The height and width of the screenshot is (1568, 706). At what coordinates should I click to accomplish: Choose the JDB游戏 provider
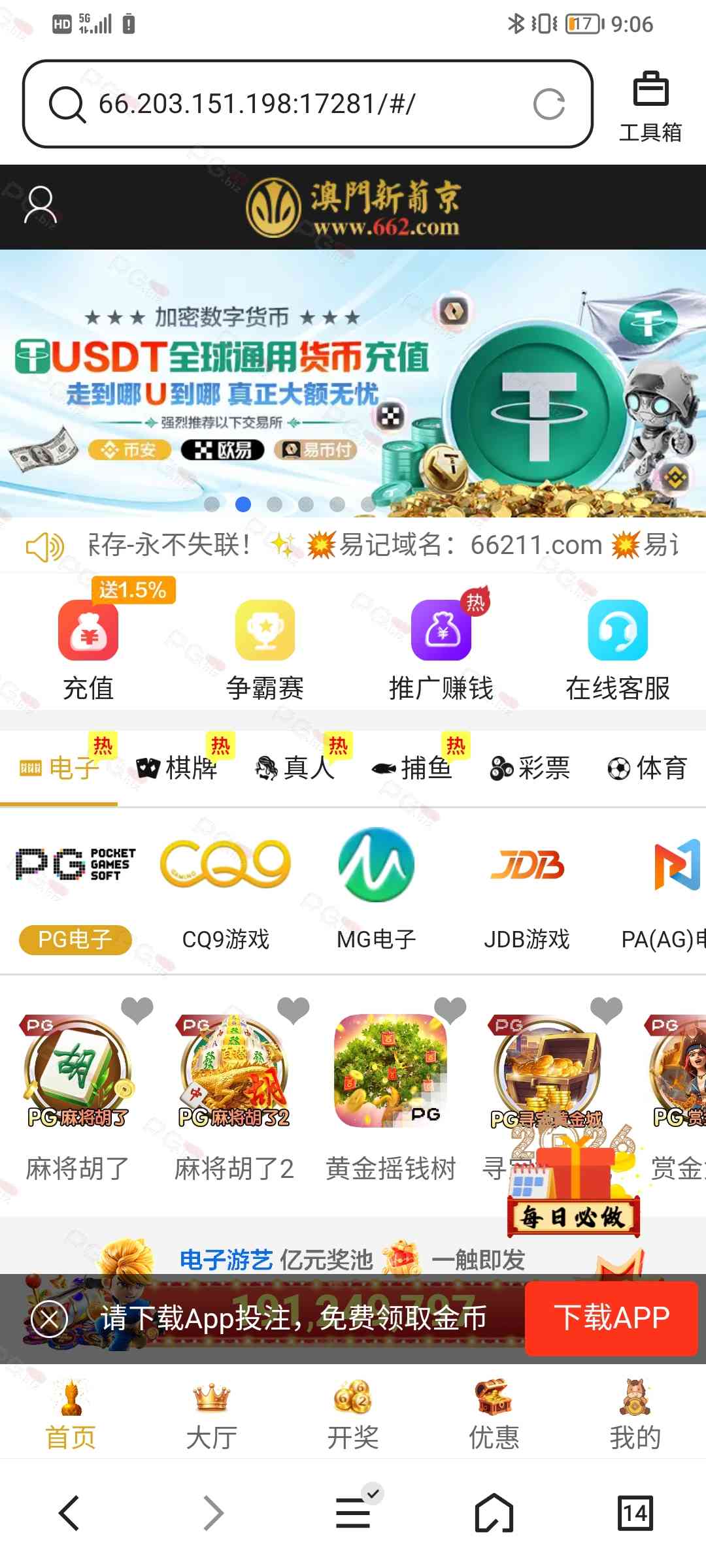(527, 889)
